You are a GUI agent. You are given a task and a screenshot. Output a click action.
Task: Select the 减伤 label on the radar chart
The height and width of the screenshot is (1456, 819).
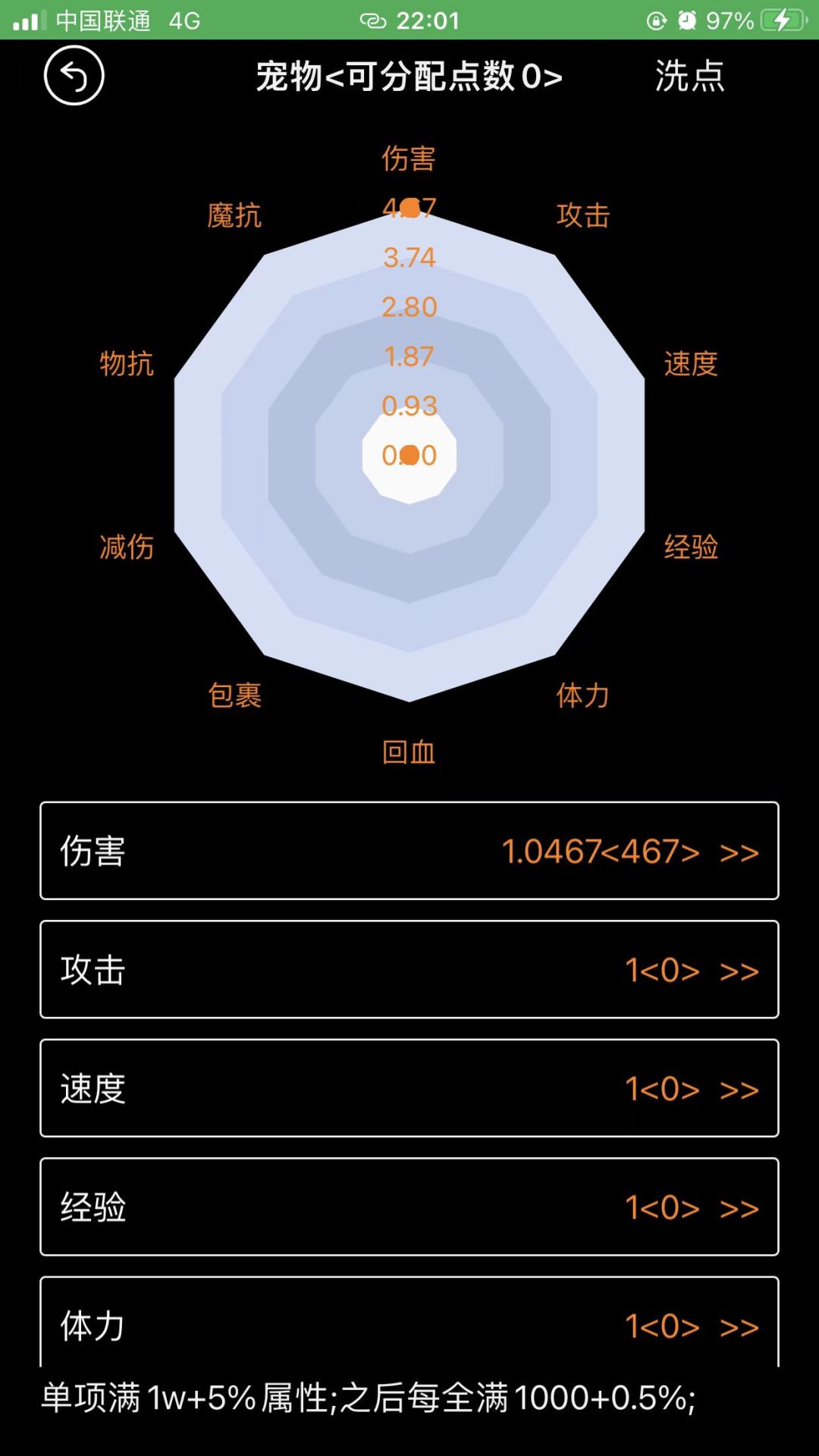click(128, 544)
